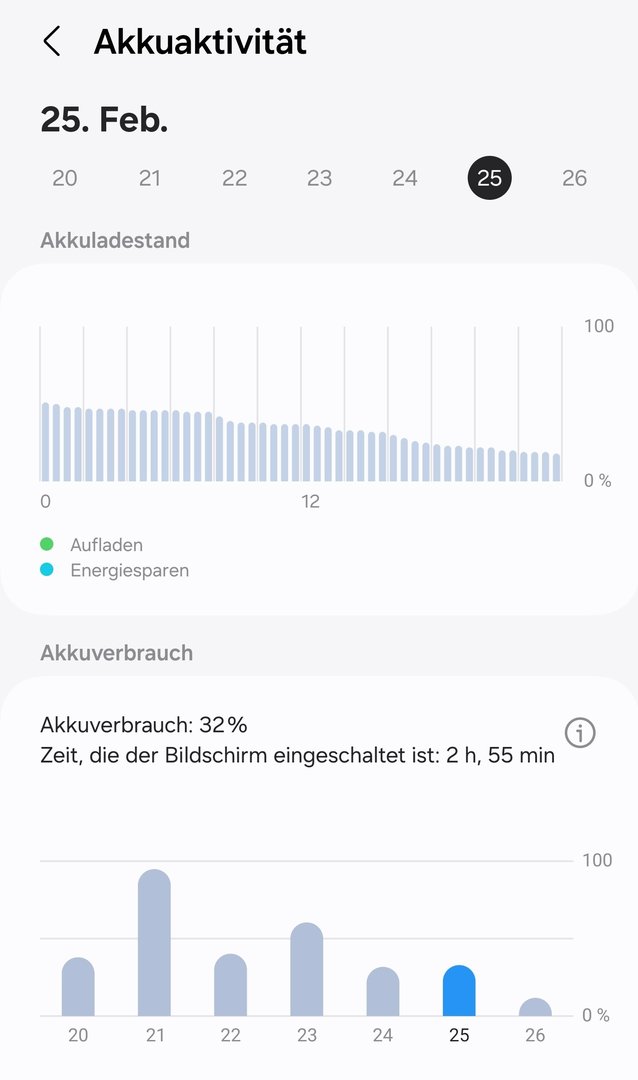This screenshot has height=1080, width=638.
Task: Go back from Akkuaktivität
Action: (x=52, y=42)
